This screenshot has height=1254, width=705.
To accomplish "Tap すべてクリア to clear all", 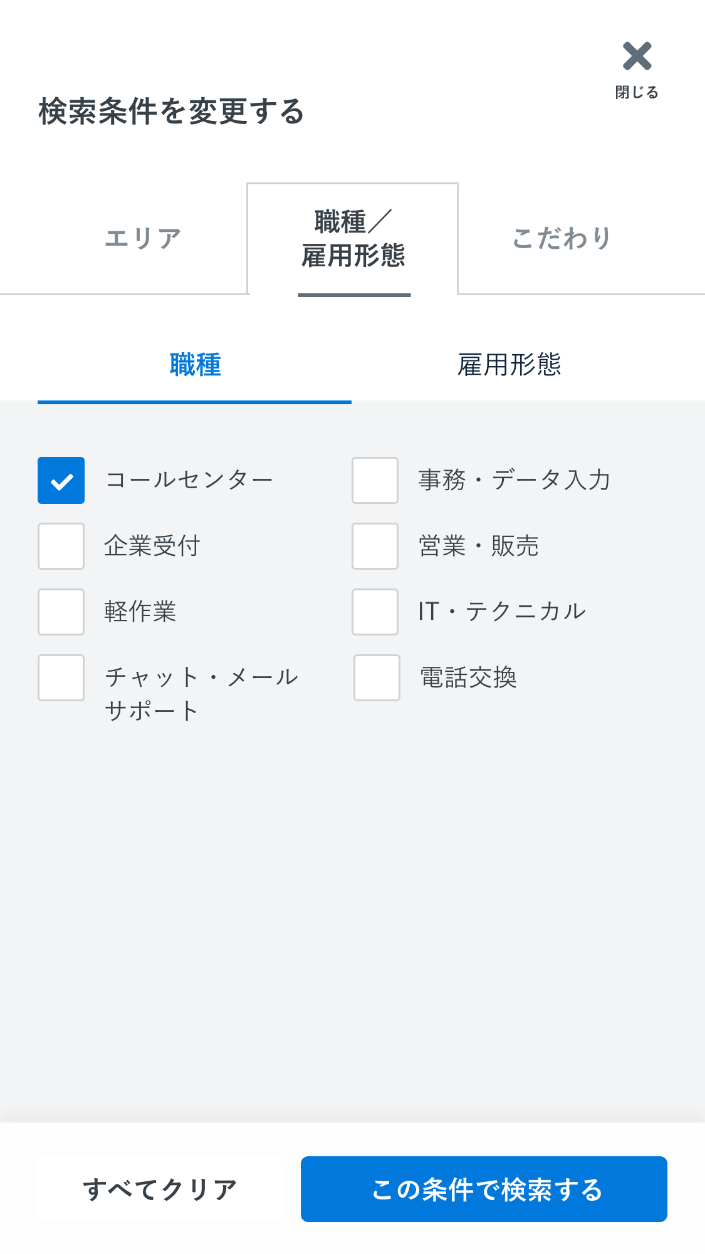I will 160,1189.
